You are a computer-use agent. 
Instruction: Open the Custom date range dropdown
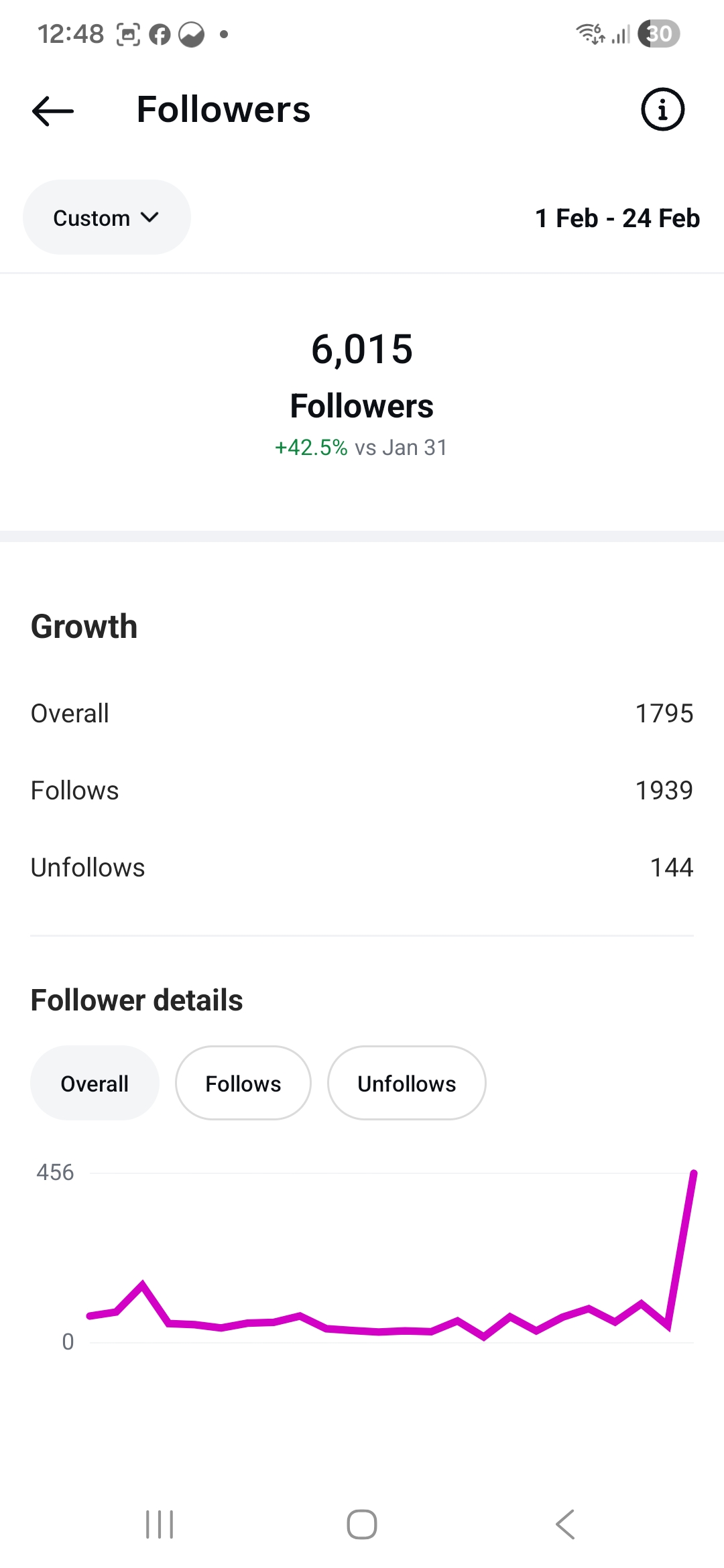pyautogui.click(x=106, y=217)
